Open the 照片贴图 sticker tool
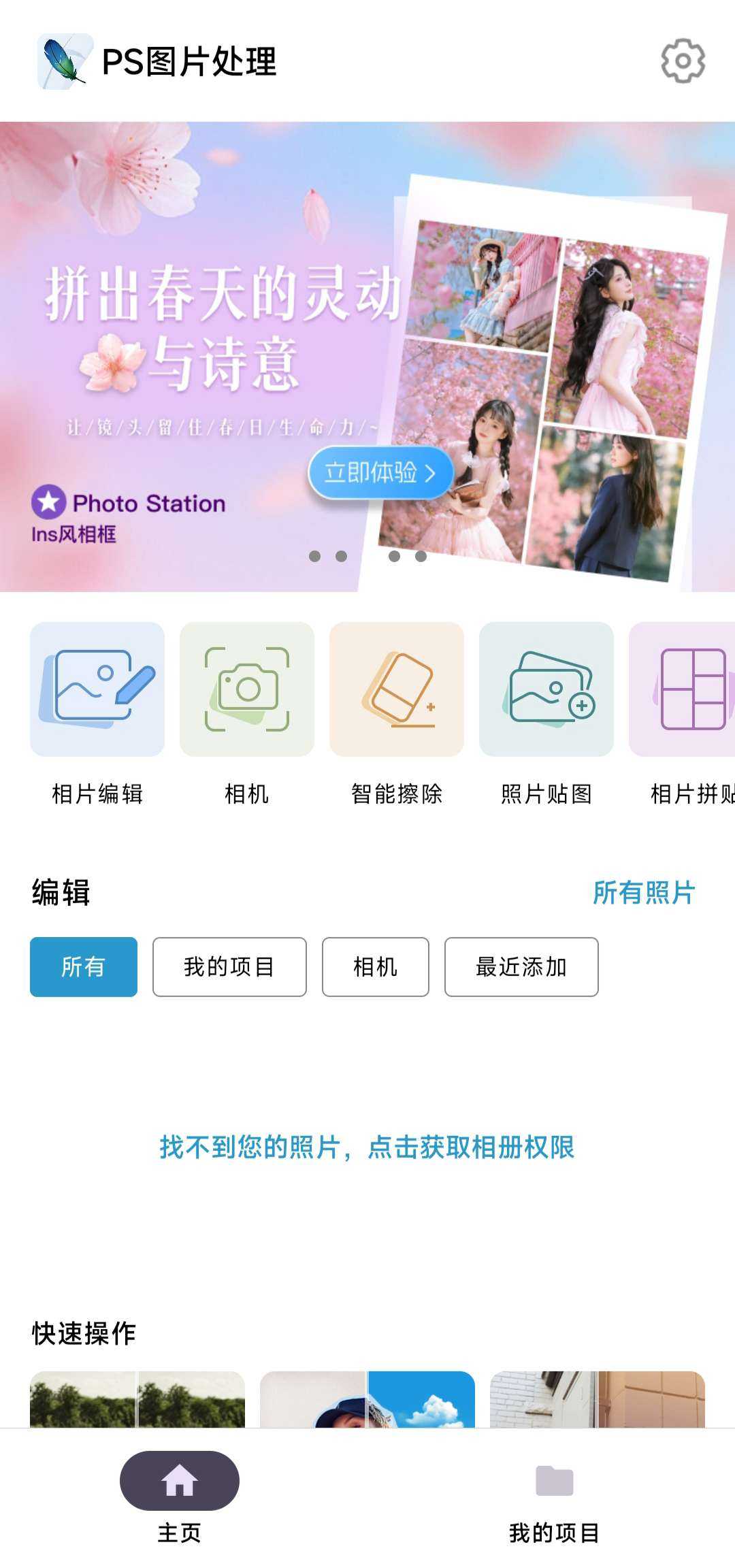The image size is (735, 1568). pos(546,689)
